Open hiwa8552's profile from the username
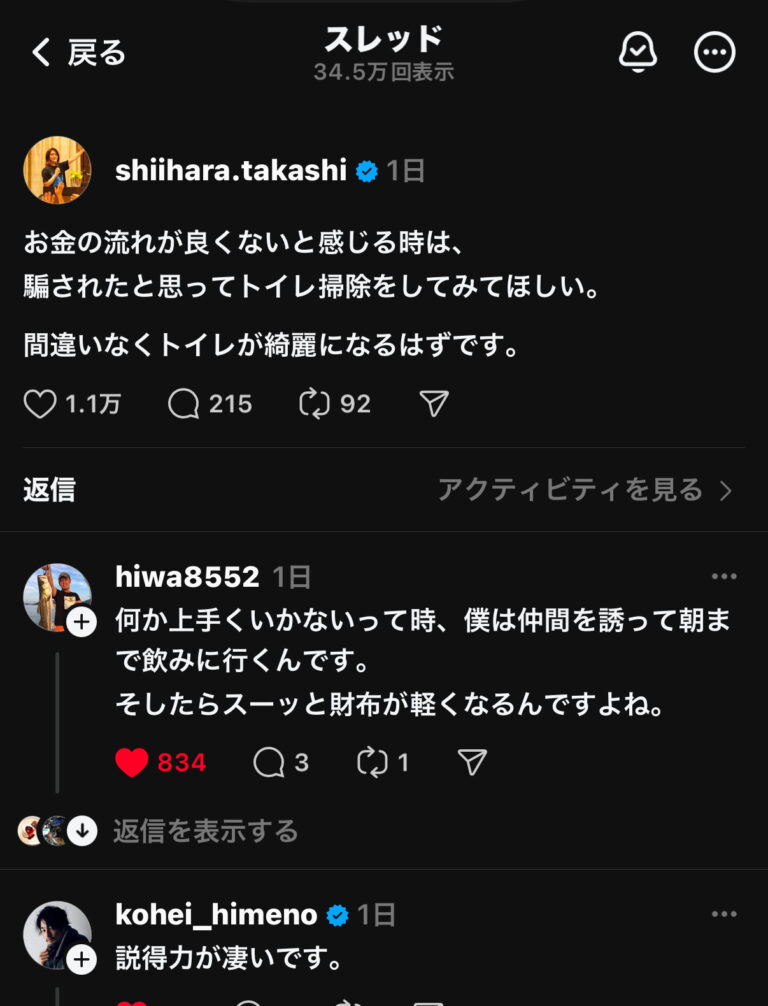The width and height of the screenshot is (768, 1006). click(x=187, y=577)
